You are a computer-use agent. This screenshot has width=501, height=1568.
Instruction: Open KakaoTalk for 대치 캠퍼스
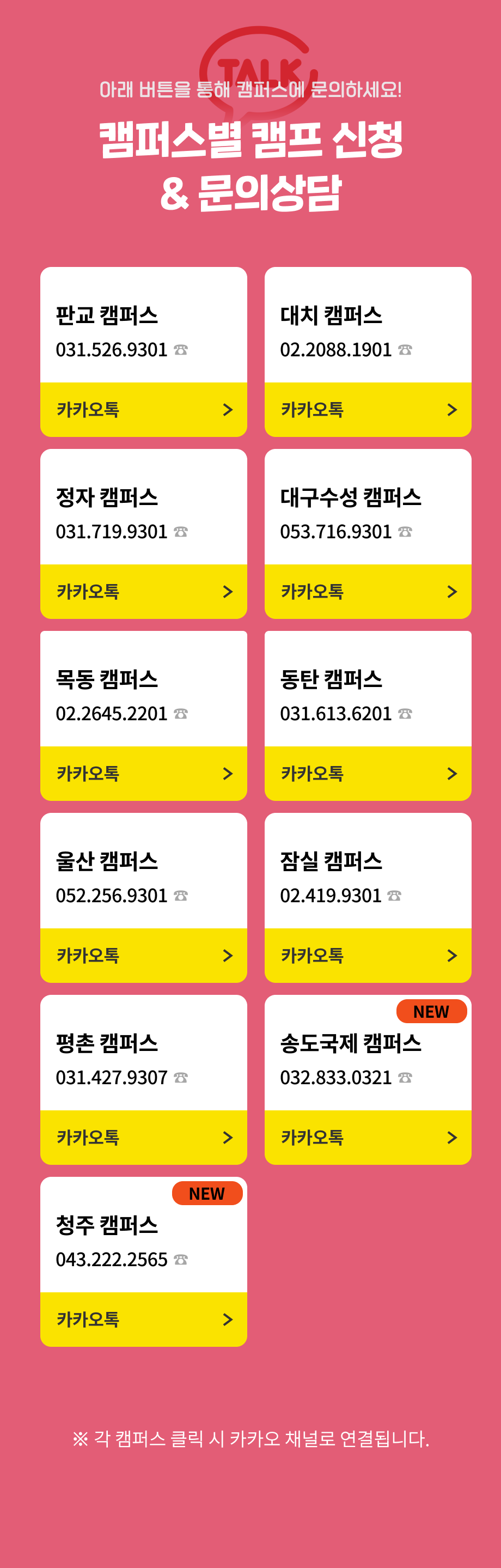[368, 410]
